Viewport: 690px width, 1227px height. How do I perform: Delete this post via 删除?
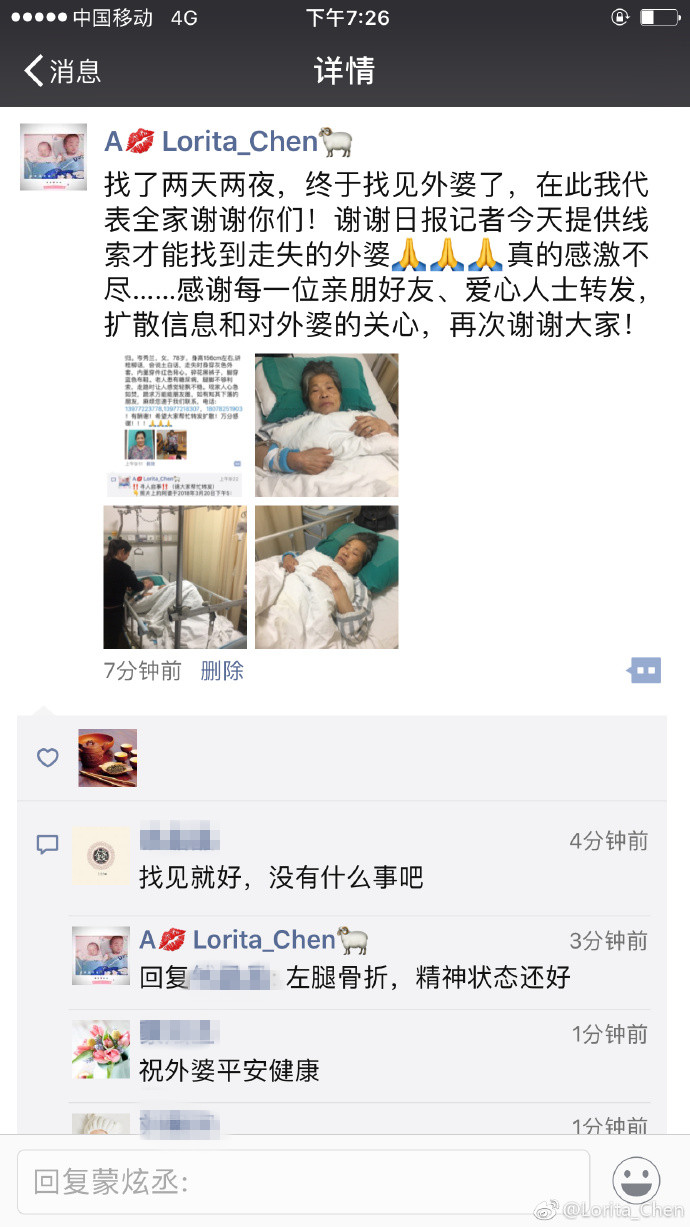point(222,671)
